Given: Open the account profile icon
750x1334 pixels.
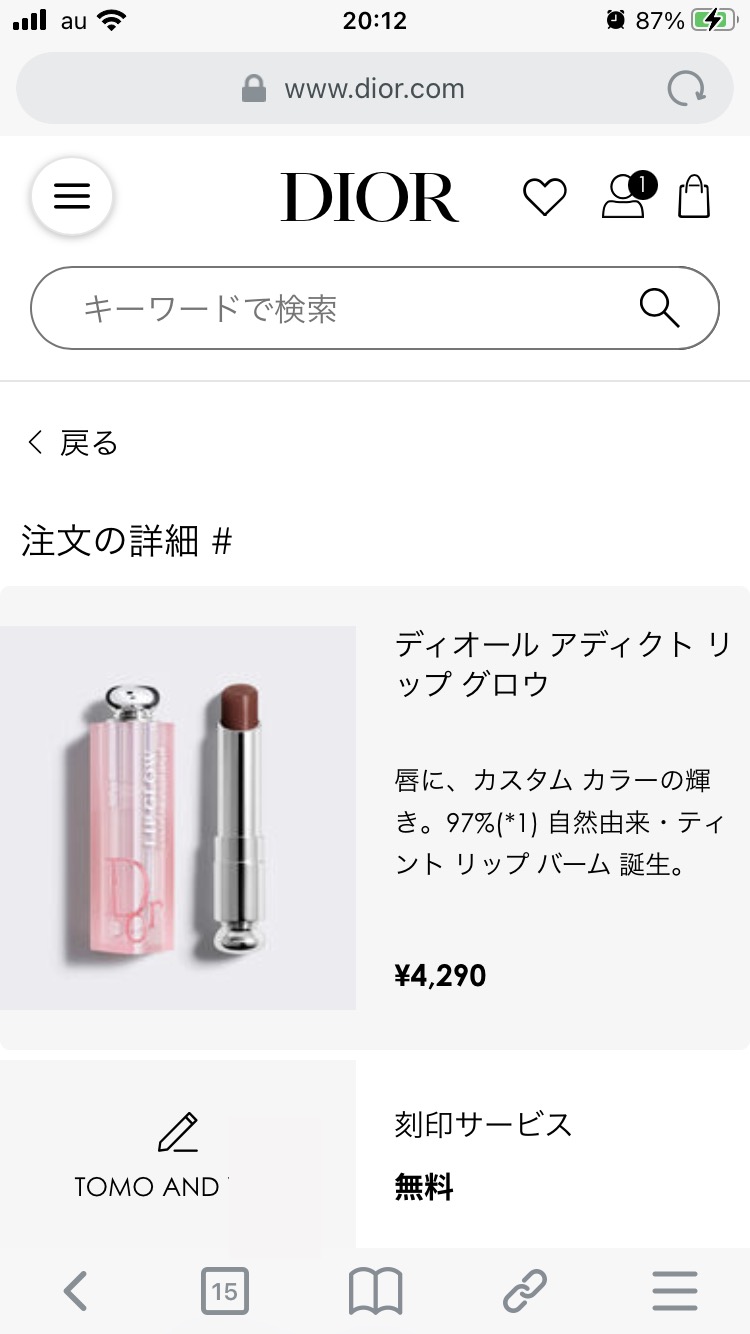Looking at the screenshot, I should click(627, 196).
